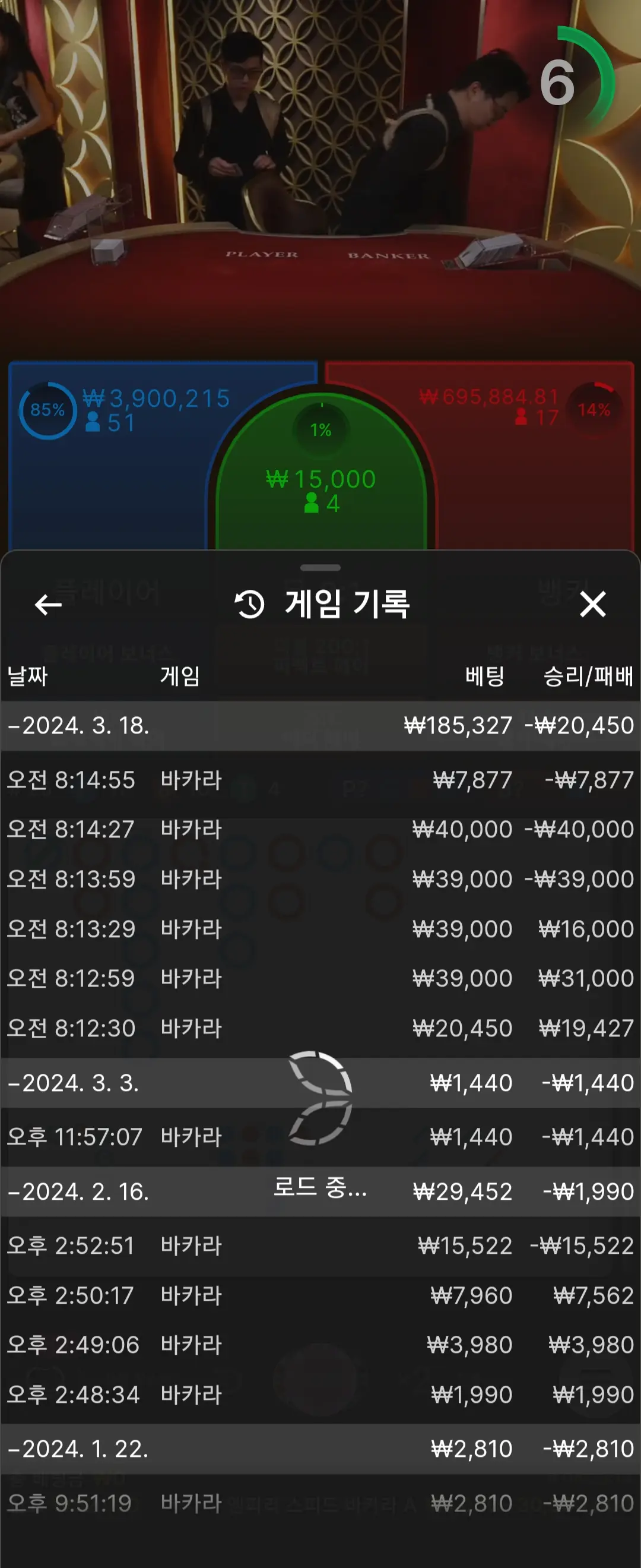
Task: Select the 오전 8:12:59 game entry
Action: tap(320, 978)
